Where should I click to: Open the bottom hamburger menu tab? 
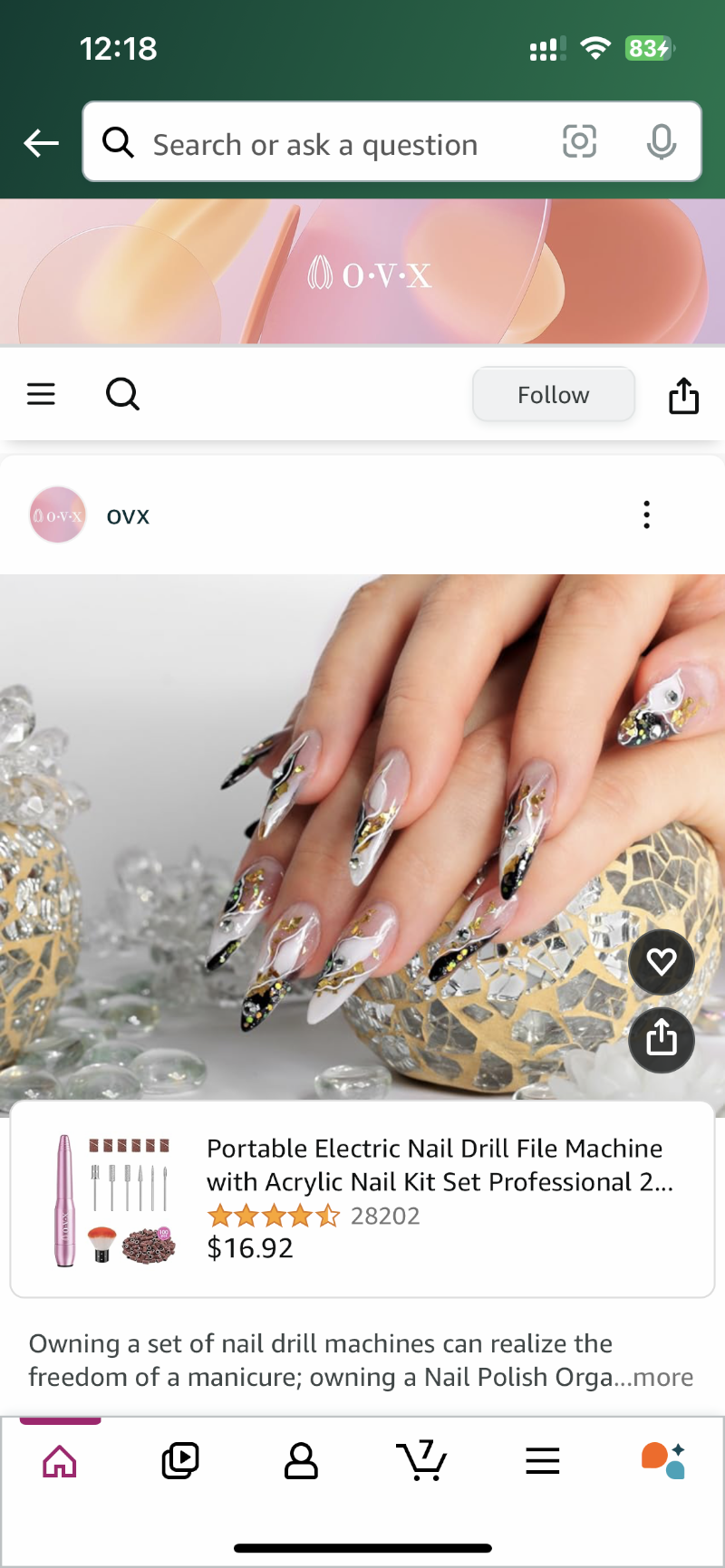pyautogui.click(x=543, y=1460)
